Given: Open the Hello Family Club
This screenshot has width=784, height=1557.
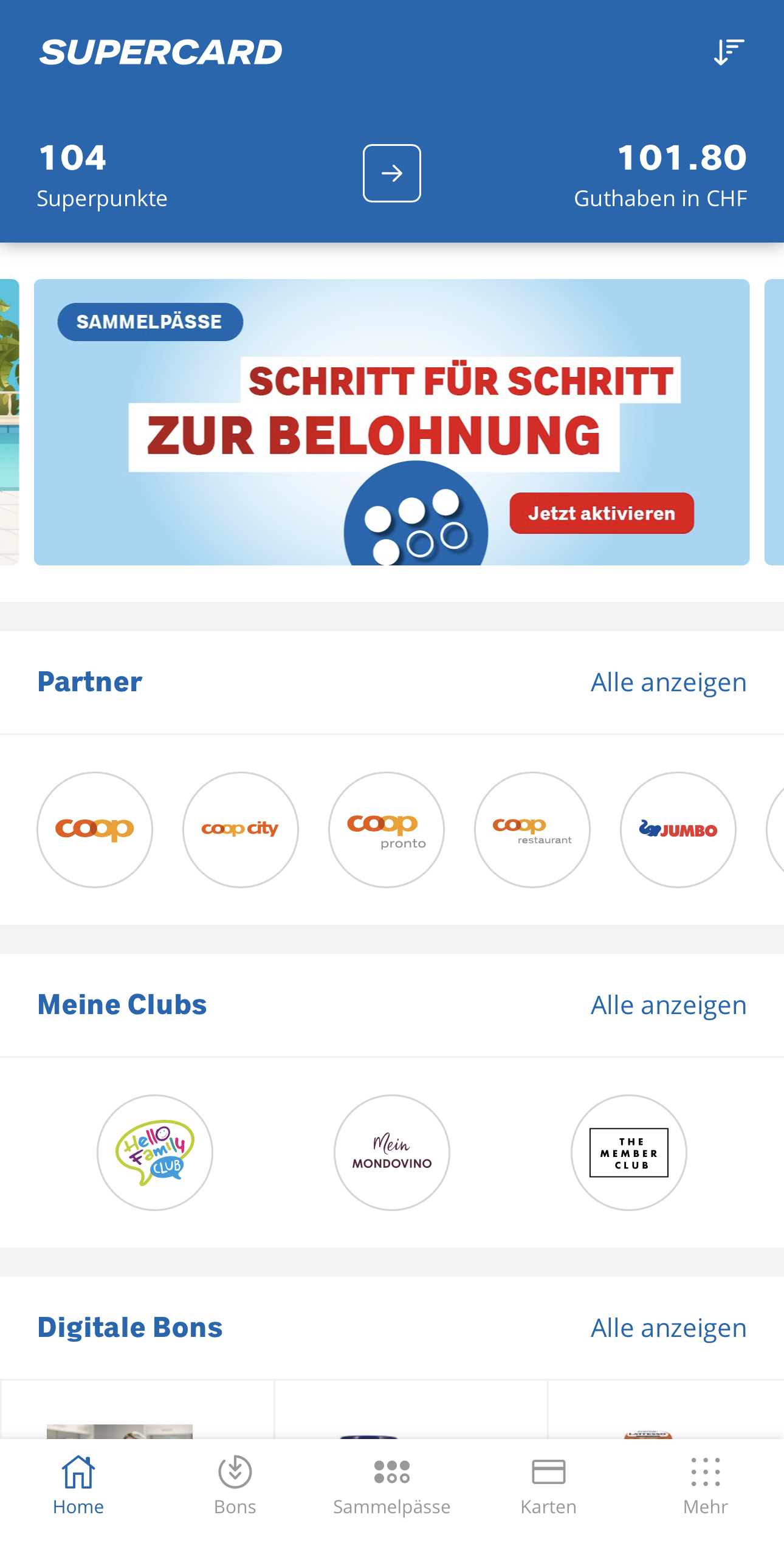Looking at the screenshot, I should click(x=155, y=1152).
